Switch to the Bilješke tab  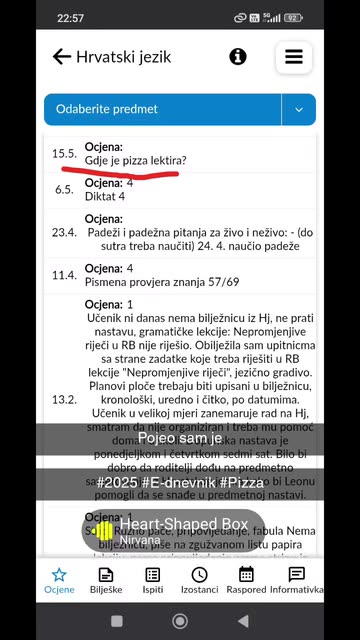click(x=106, y=580)
